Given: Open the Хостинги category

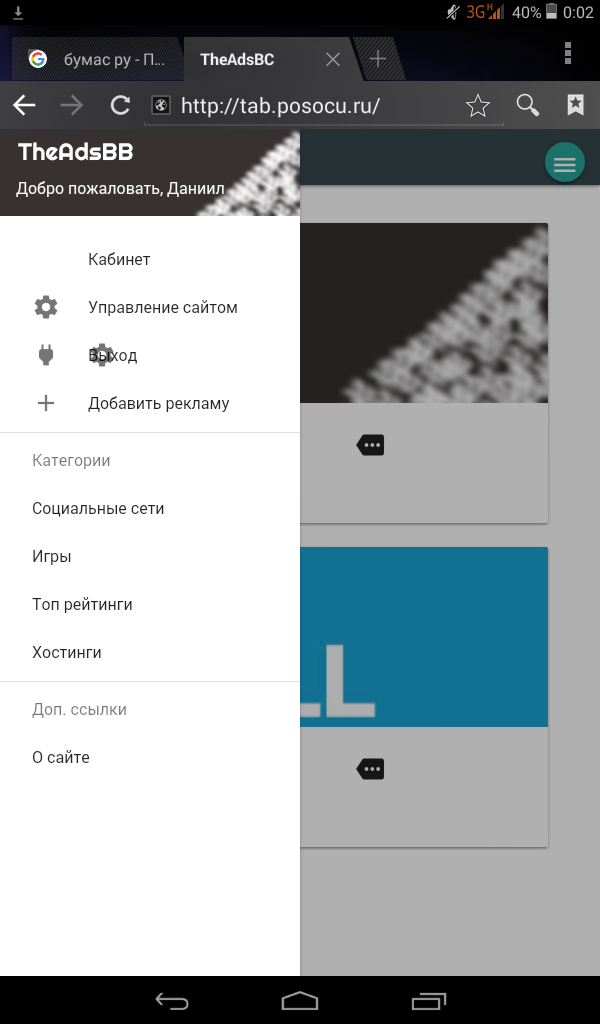Looking at the screenshot, I should point(67,652).
